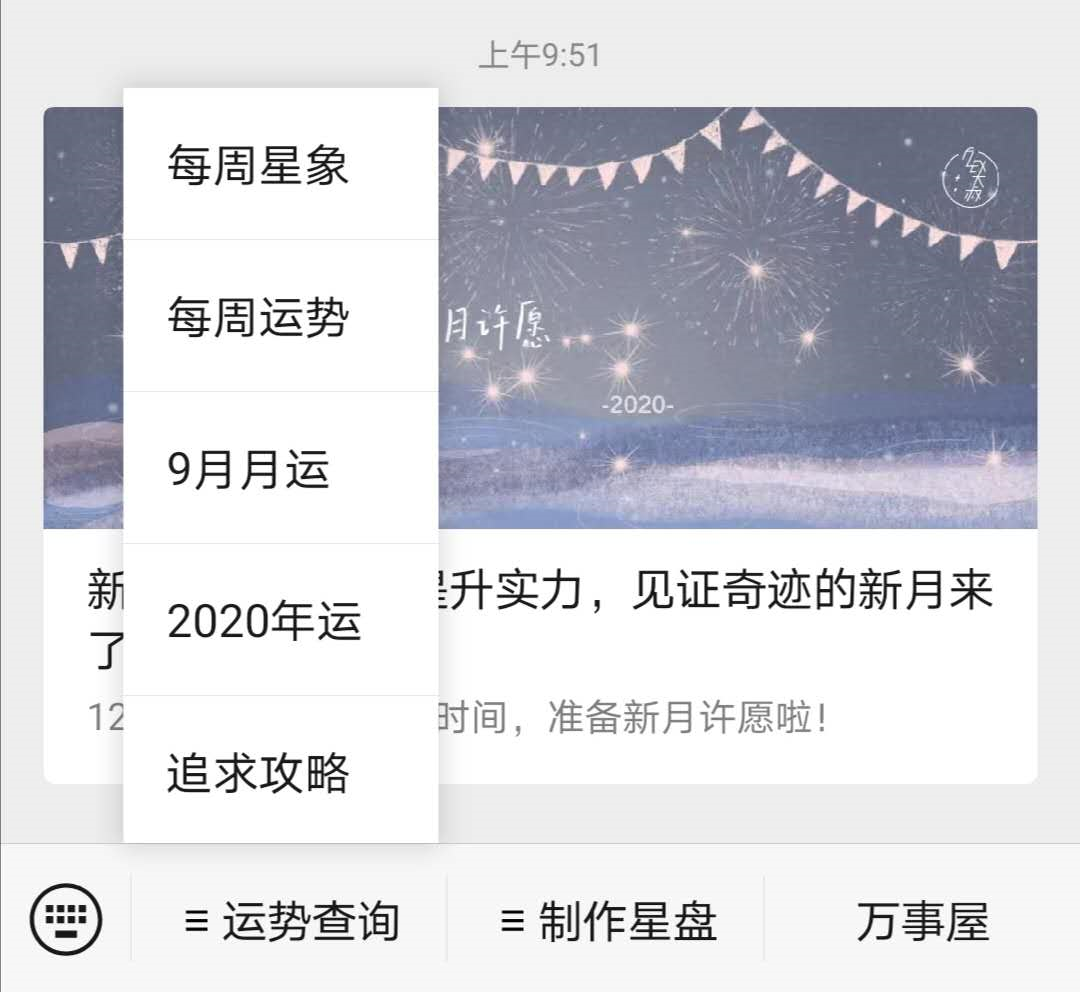Open 万事屋 from the bottom bar
Viewport: 1080px width, 992px height.
pos(921,921)
